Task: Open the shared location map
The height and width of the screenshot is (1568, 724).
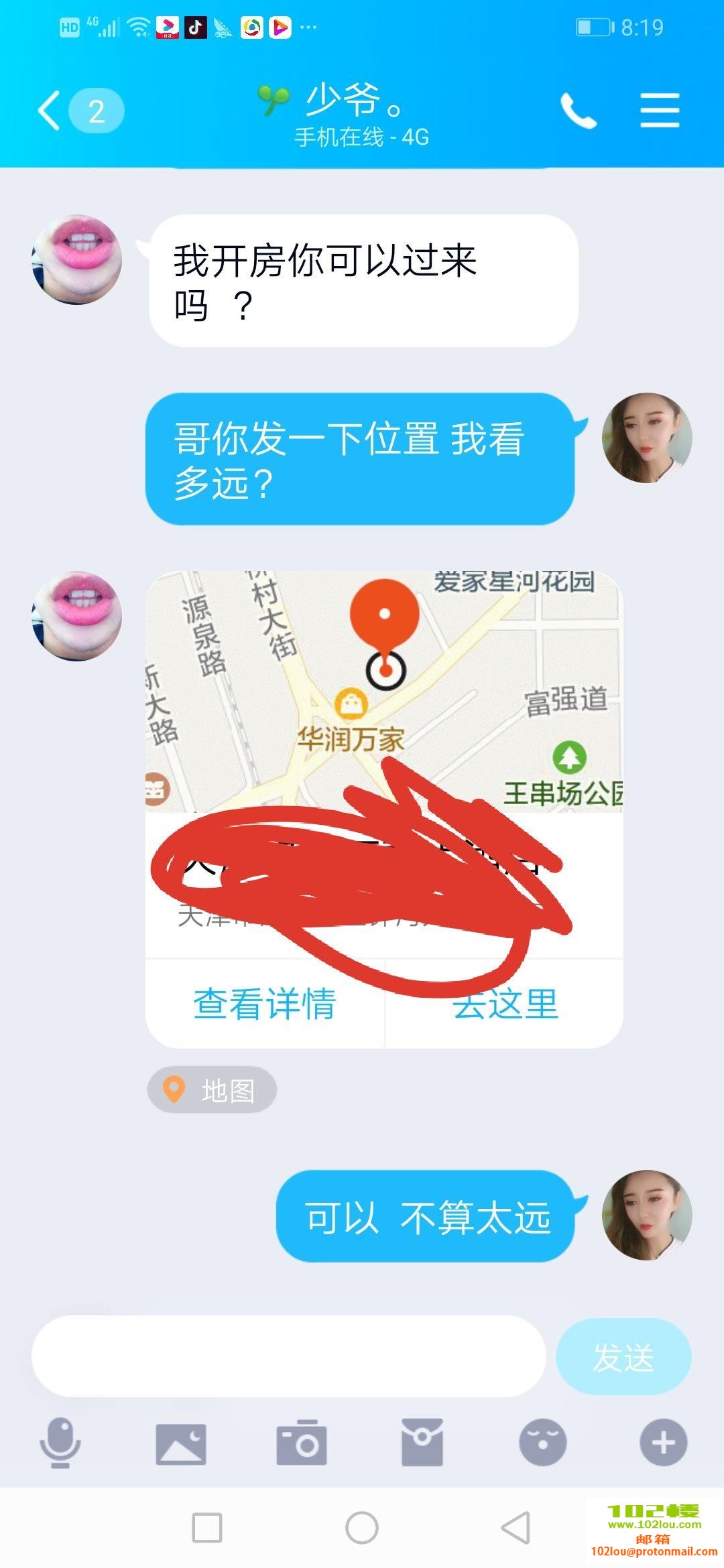Action: point(383,690)
